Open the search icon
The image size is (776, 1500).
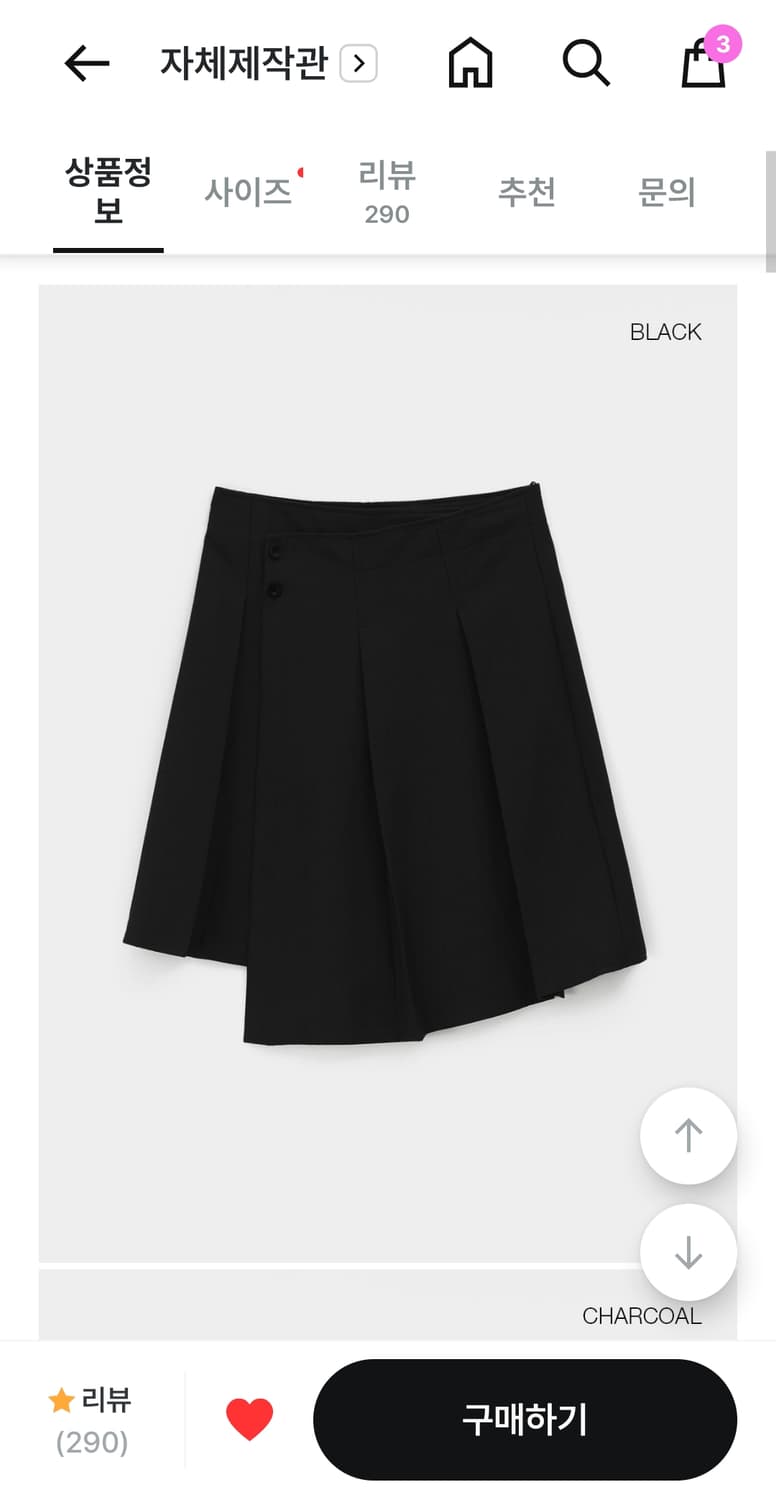pos(585,64)
